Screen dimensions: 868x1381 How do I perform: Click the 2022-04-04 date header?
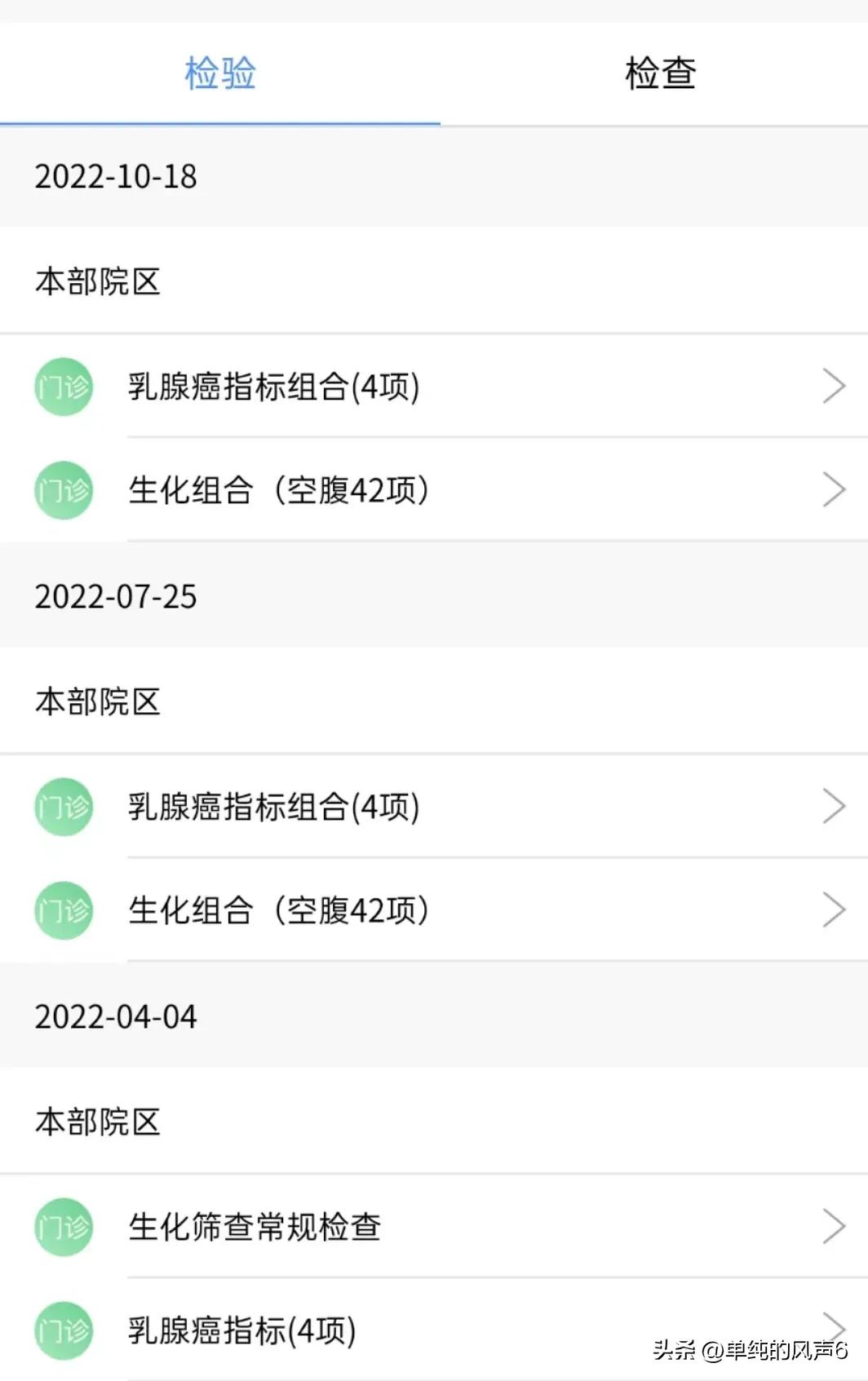point(115,1016)
